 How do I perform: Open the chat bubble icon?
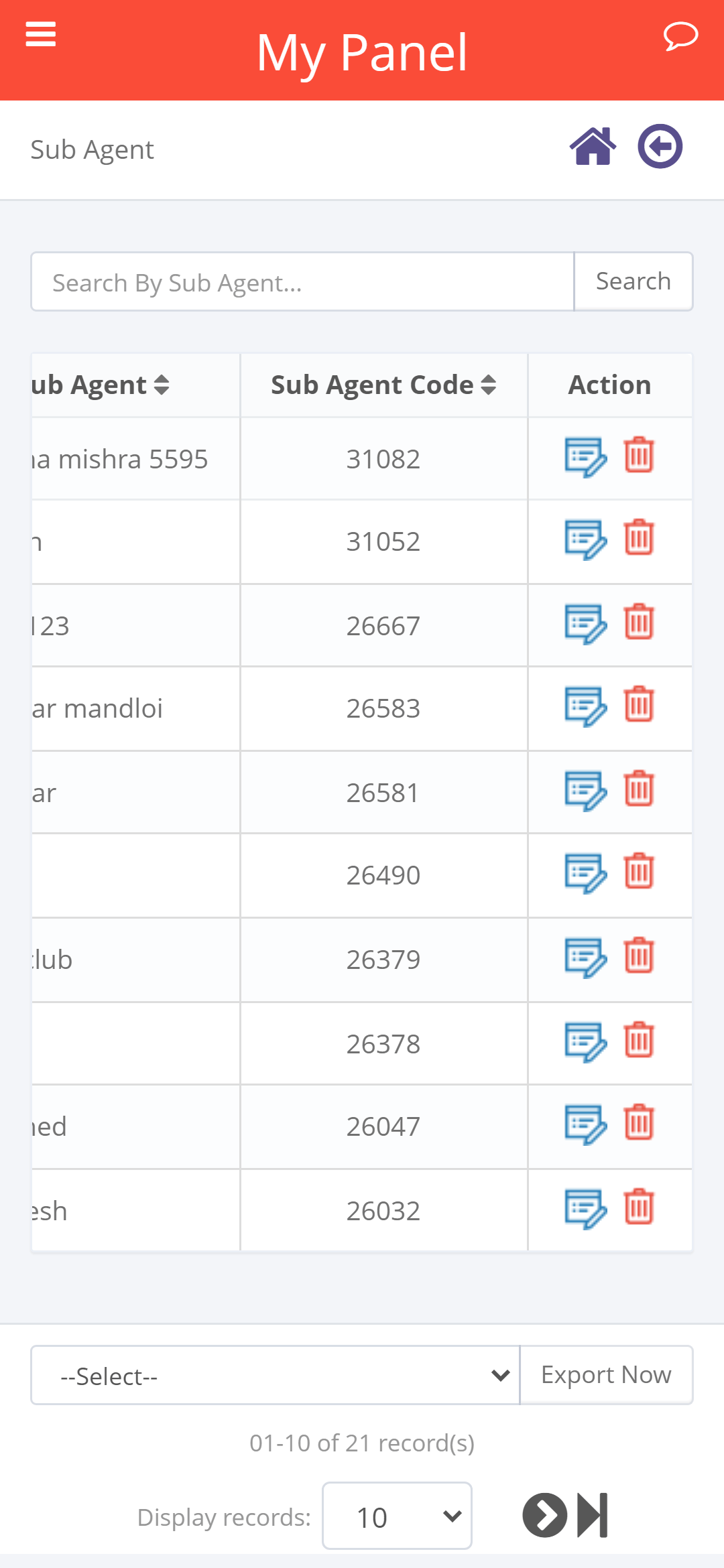pyautogui.click(x=680, y=36)
